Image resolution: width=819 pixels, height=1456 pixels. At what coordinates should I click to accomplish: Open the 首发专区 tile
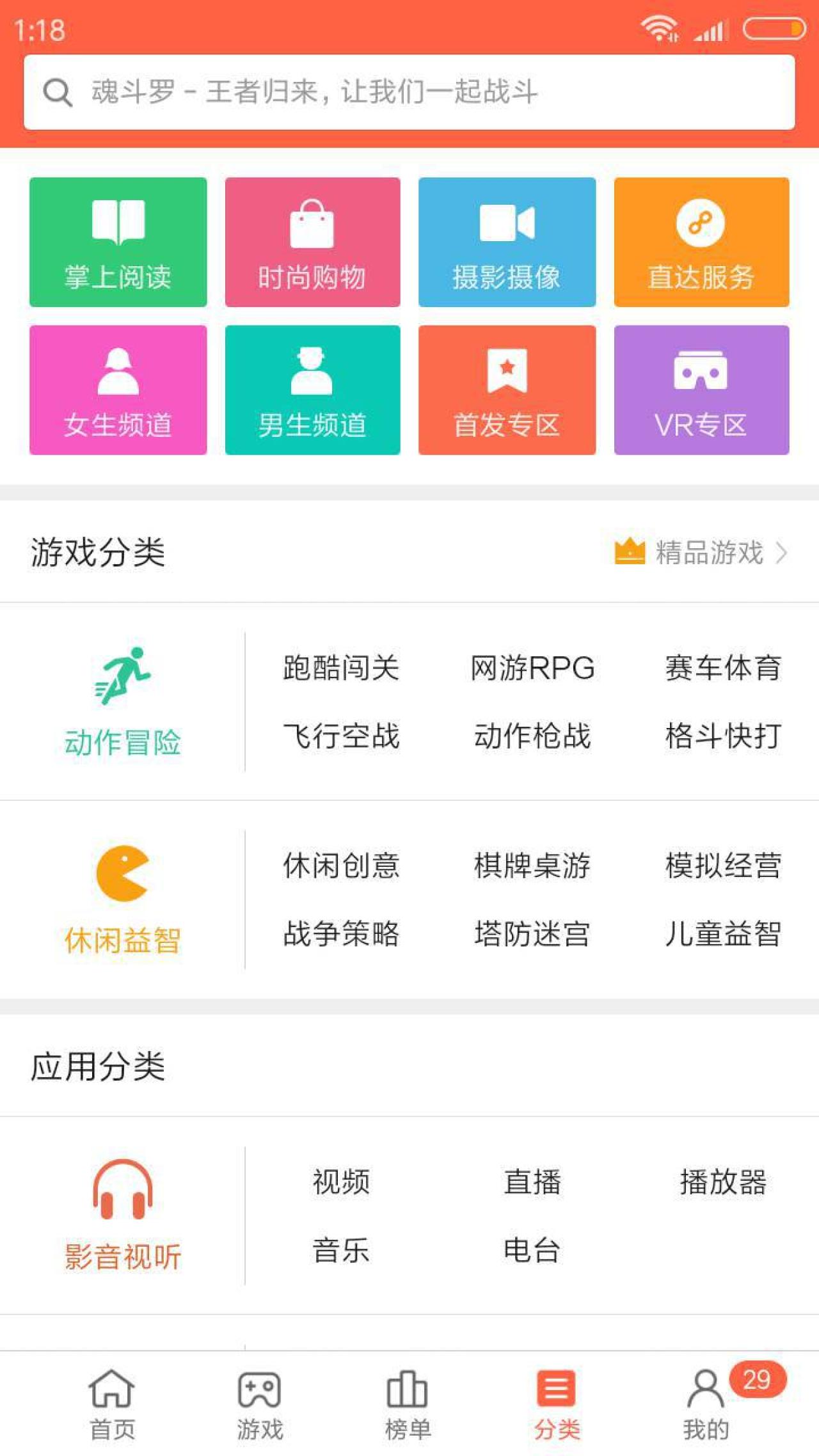(x=507, y=390)
